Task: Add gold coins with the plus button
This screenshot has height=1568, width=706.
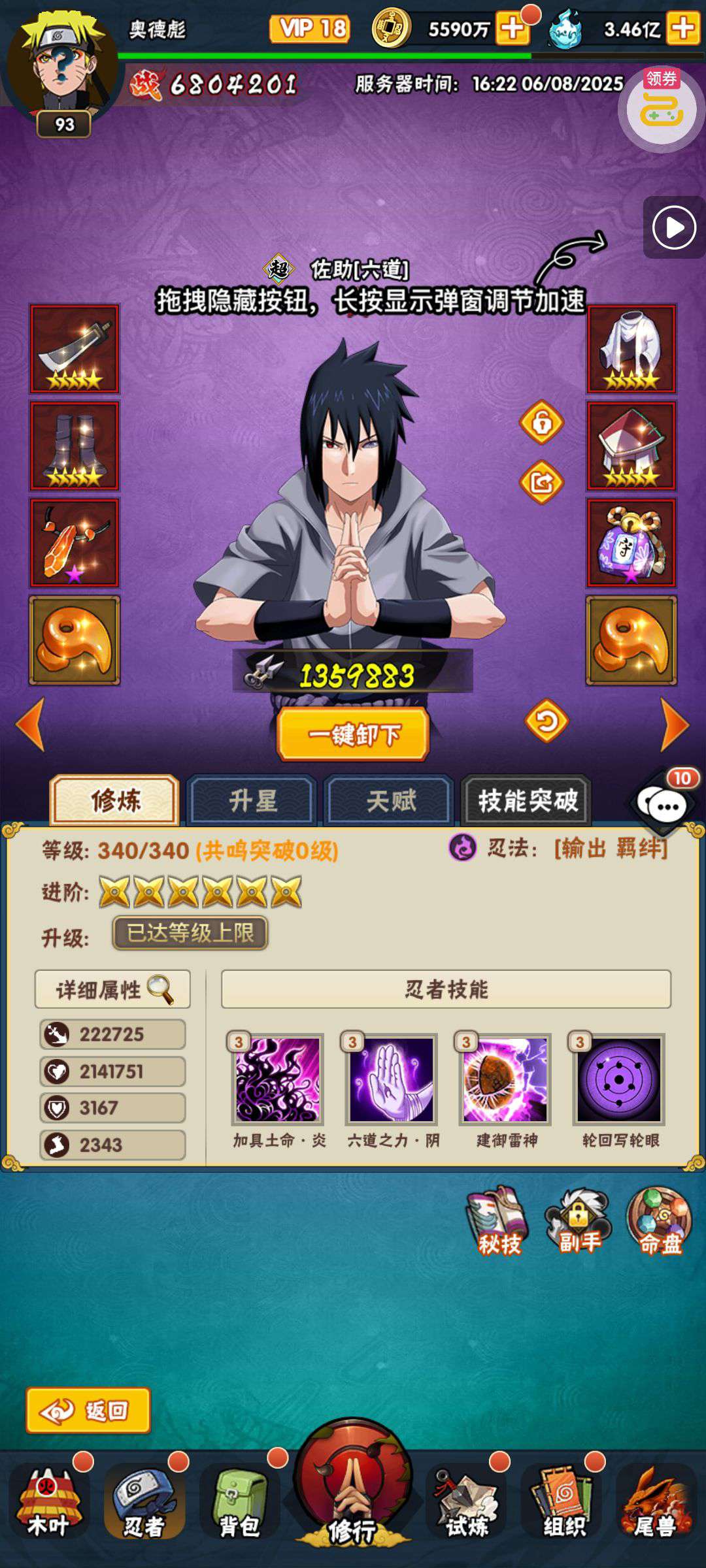Action: (512, 28)
